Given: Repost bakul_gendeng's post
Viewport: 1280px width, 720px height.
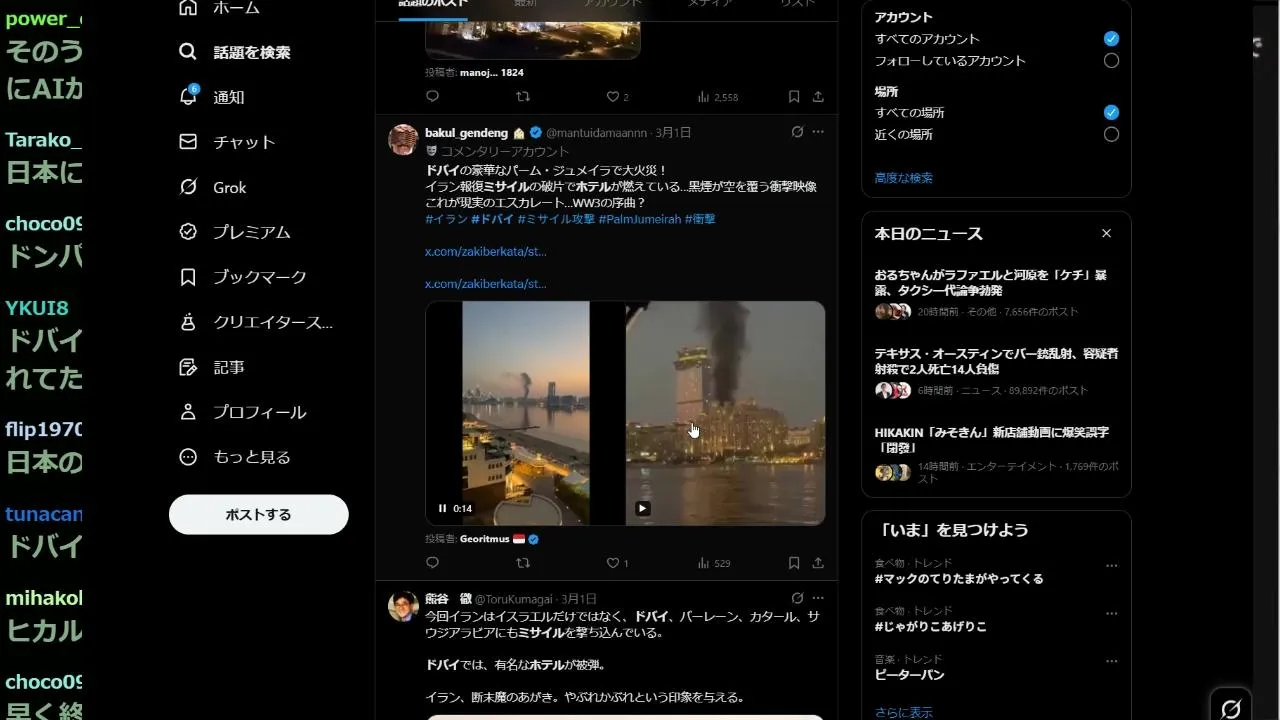Looking at the screenshot, I should pyautogui.click(x=522, y=563).
